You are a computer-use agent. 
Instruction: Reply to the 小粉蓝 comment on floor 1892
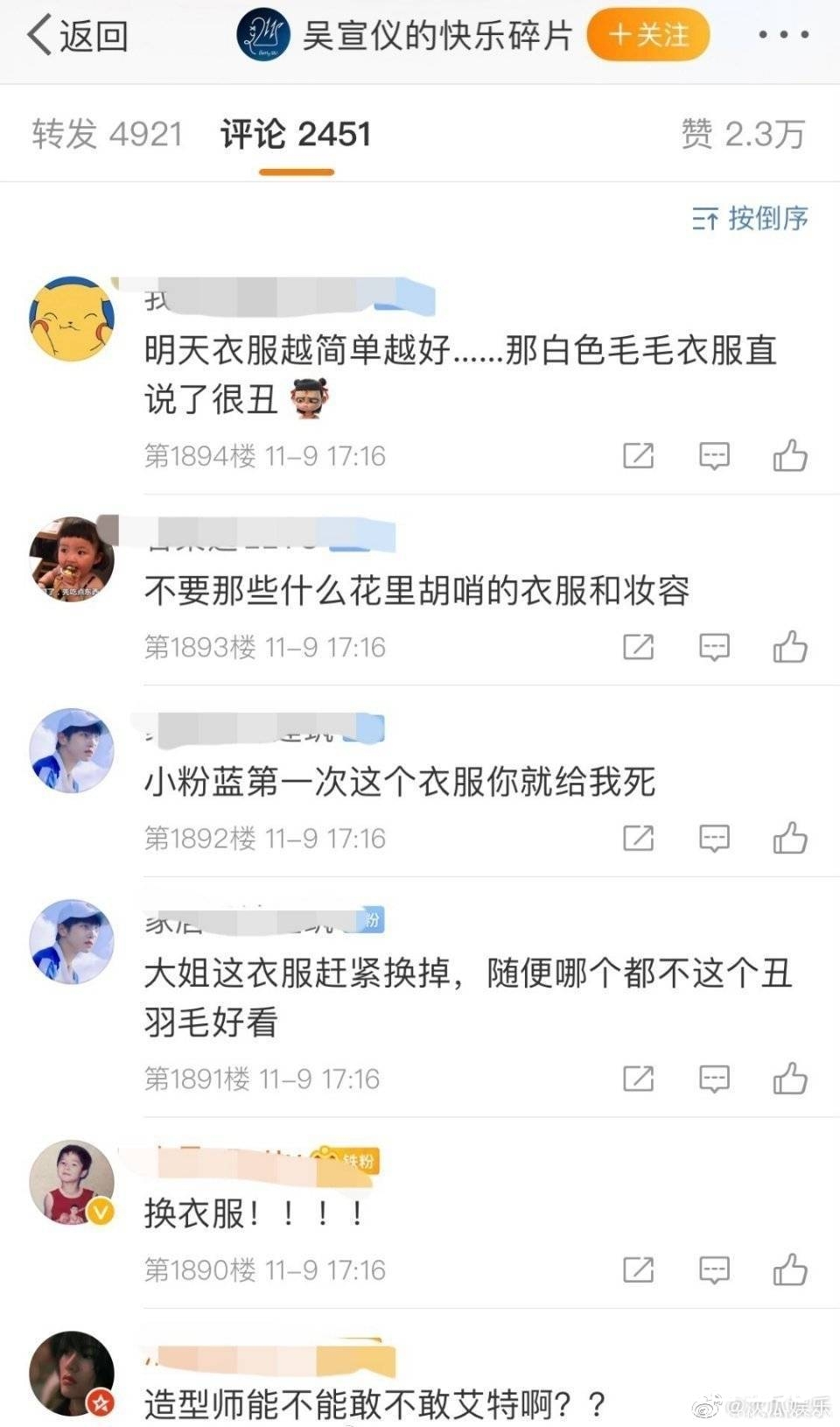[x=714, y=839]
